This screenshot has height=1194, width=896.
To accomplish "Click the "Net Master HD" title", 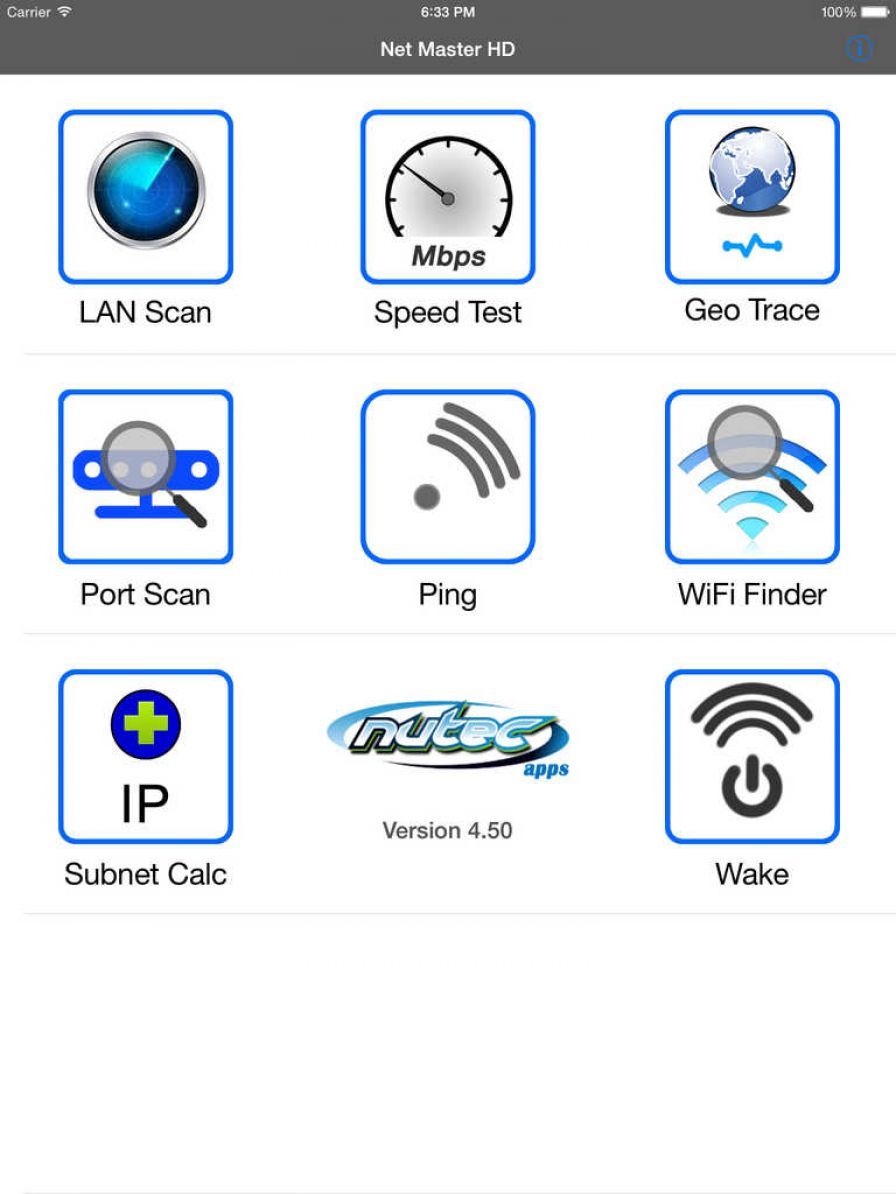I will pos(447,48).
